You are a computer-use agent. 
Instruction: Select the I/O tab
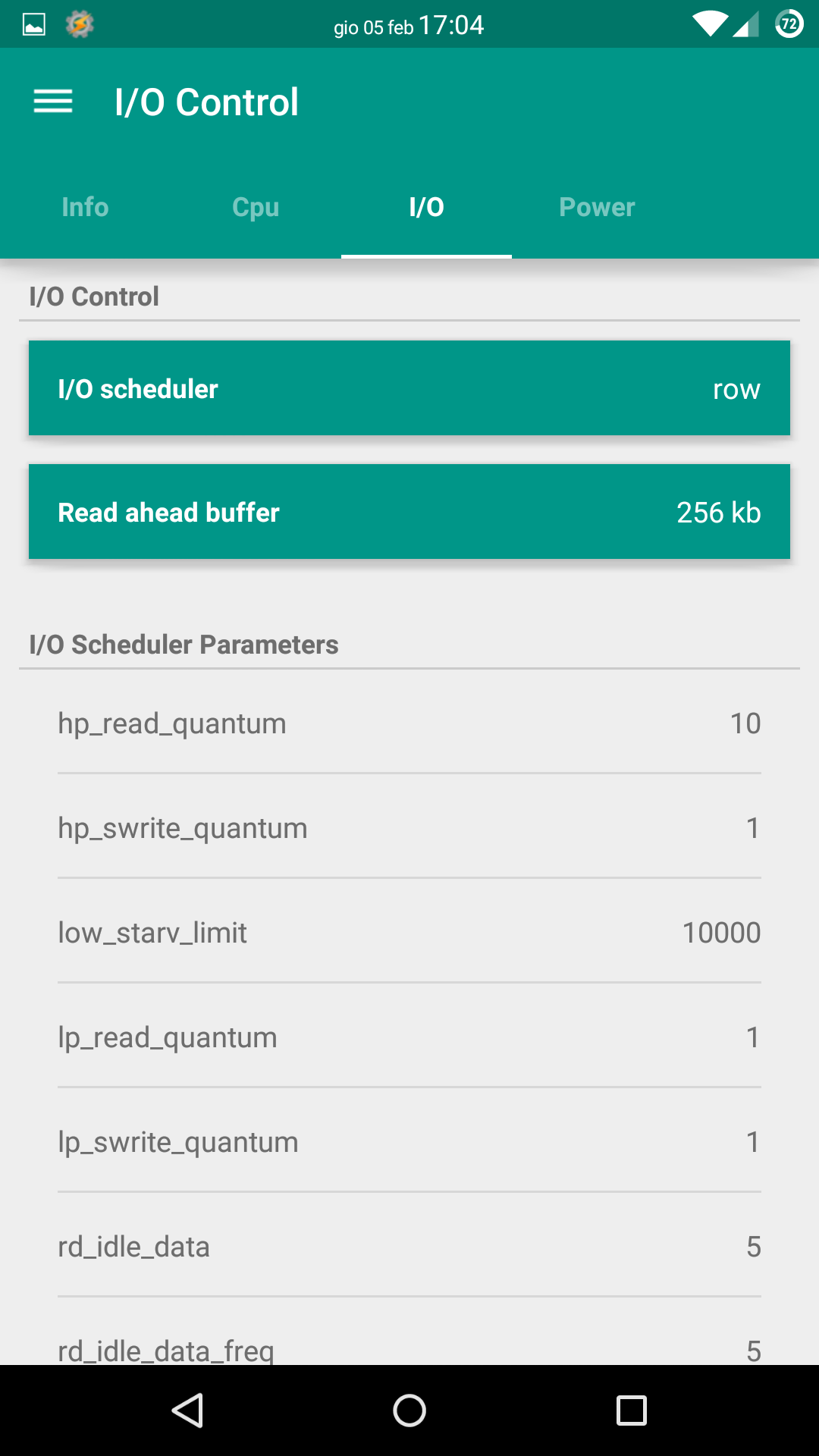pyautogui.click(x=426, y=207)
